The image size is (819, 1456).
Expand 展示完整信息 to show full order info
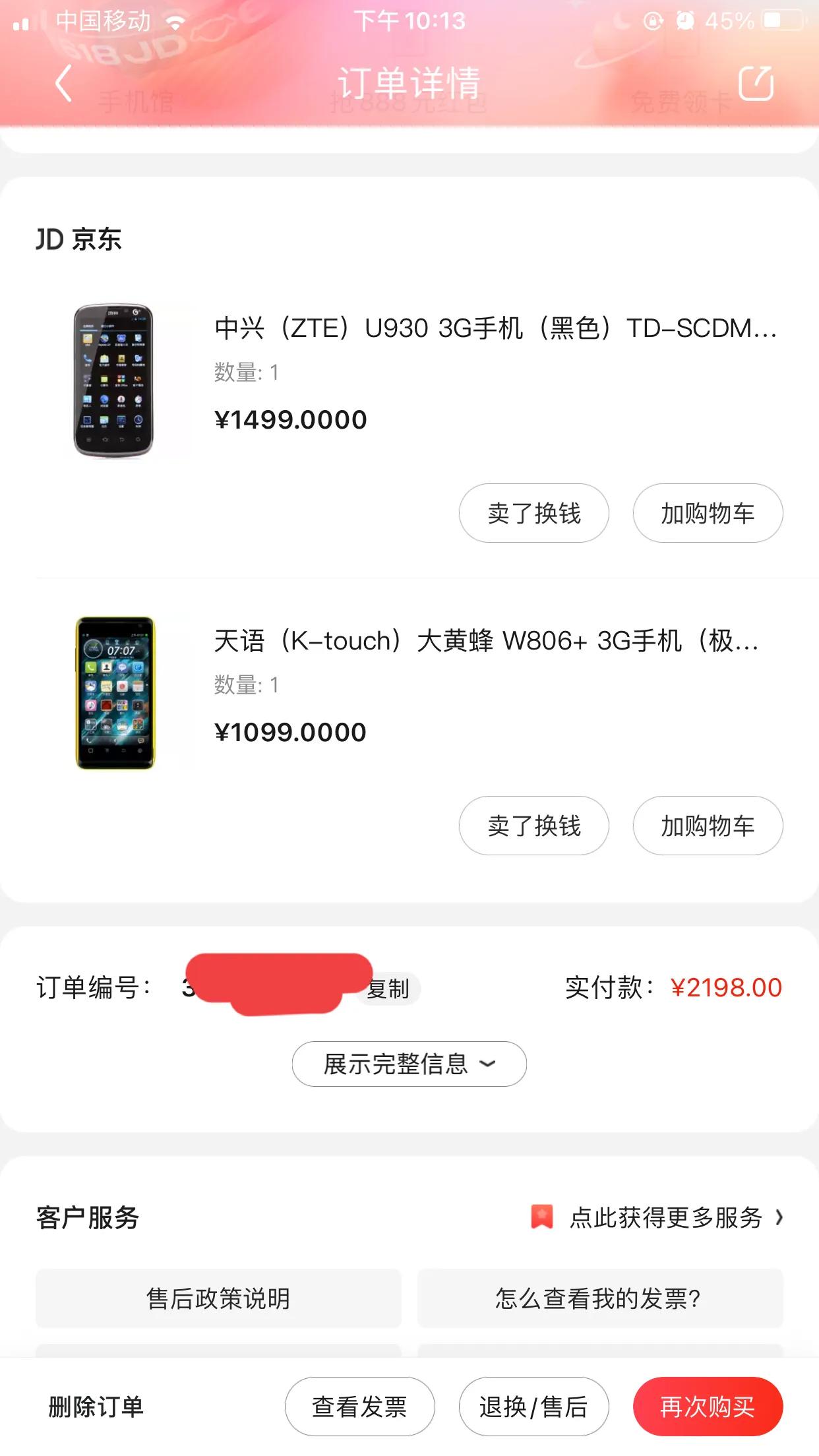[409, 1064]
